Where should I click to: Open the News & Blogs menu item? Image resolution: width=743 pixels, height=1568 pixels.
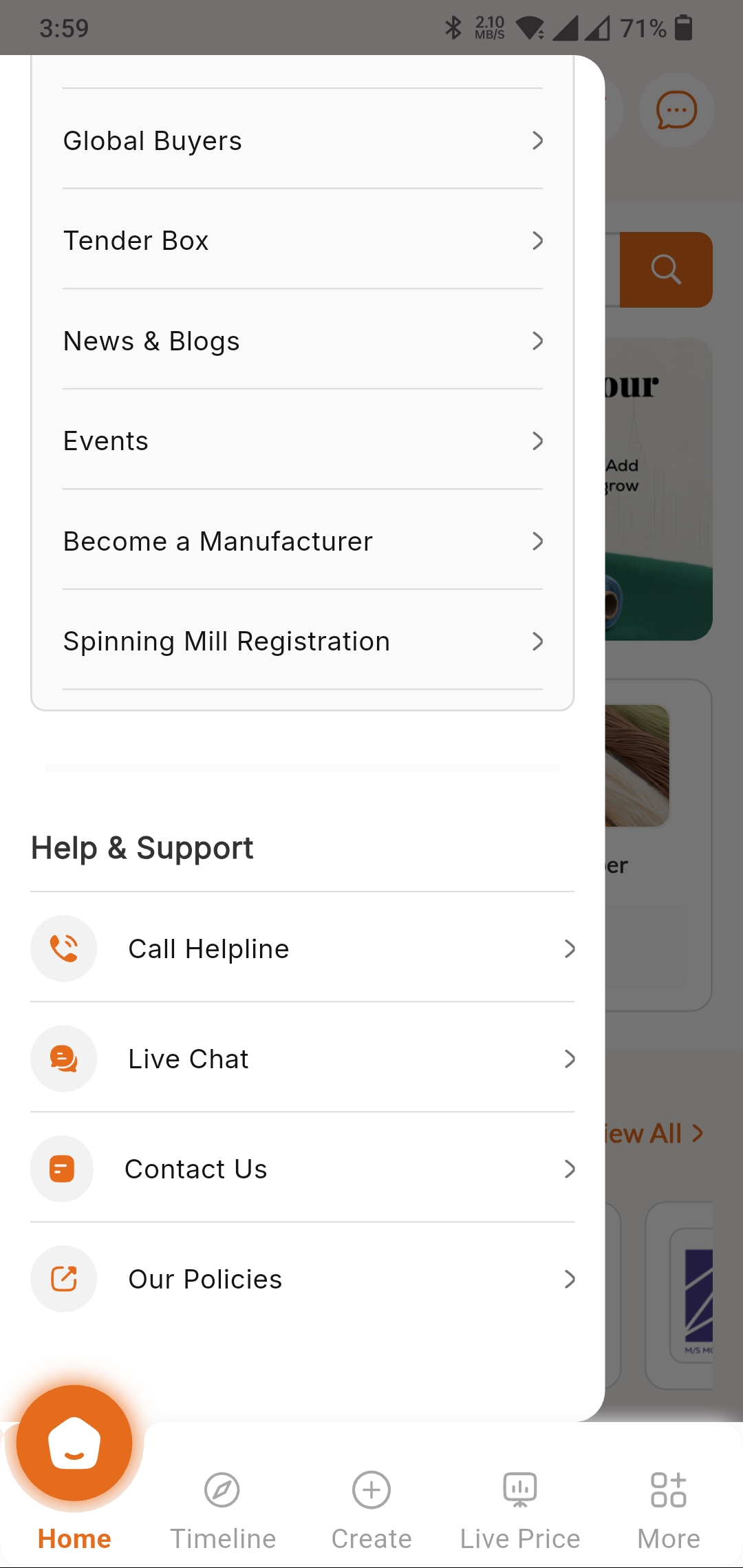[303, 341]
